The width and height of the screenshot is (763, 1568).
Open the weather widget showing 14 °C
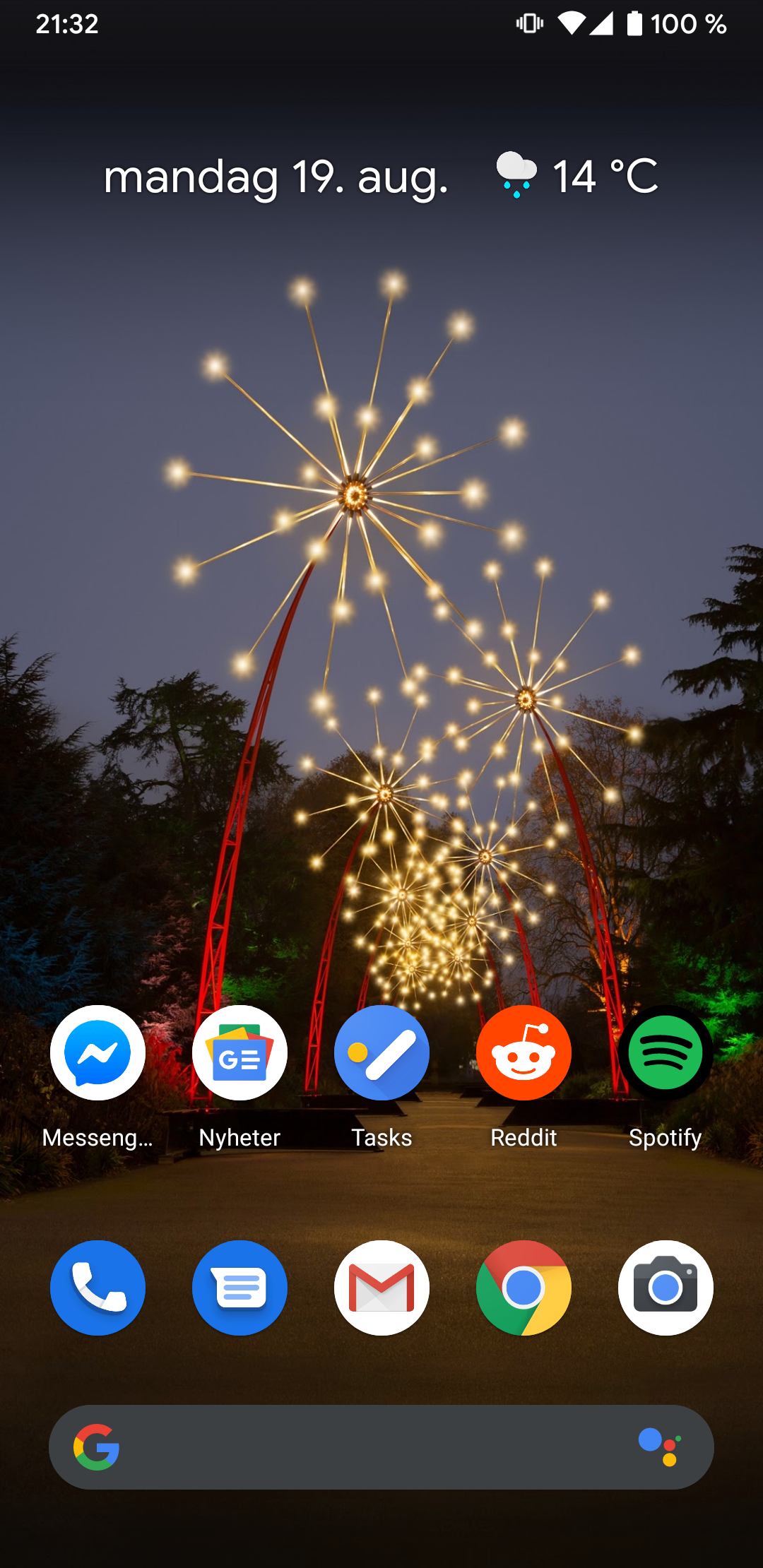pyautogui.click(x=577, y=176)
